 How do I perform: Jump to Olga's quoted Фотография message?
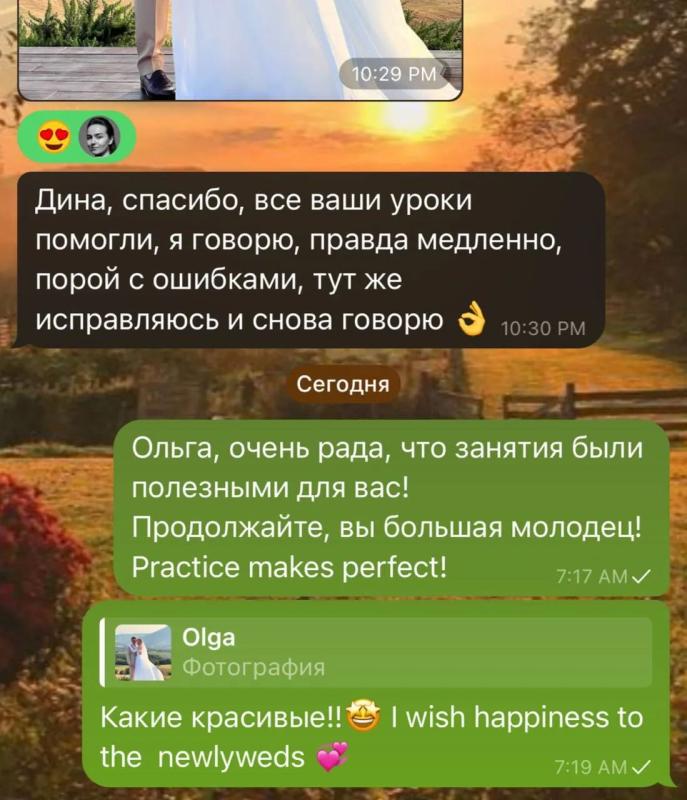click(376, 652)
